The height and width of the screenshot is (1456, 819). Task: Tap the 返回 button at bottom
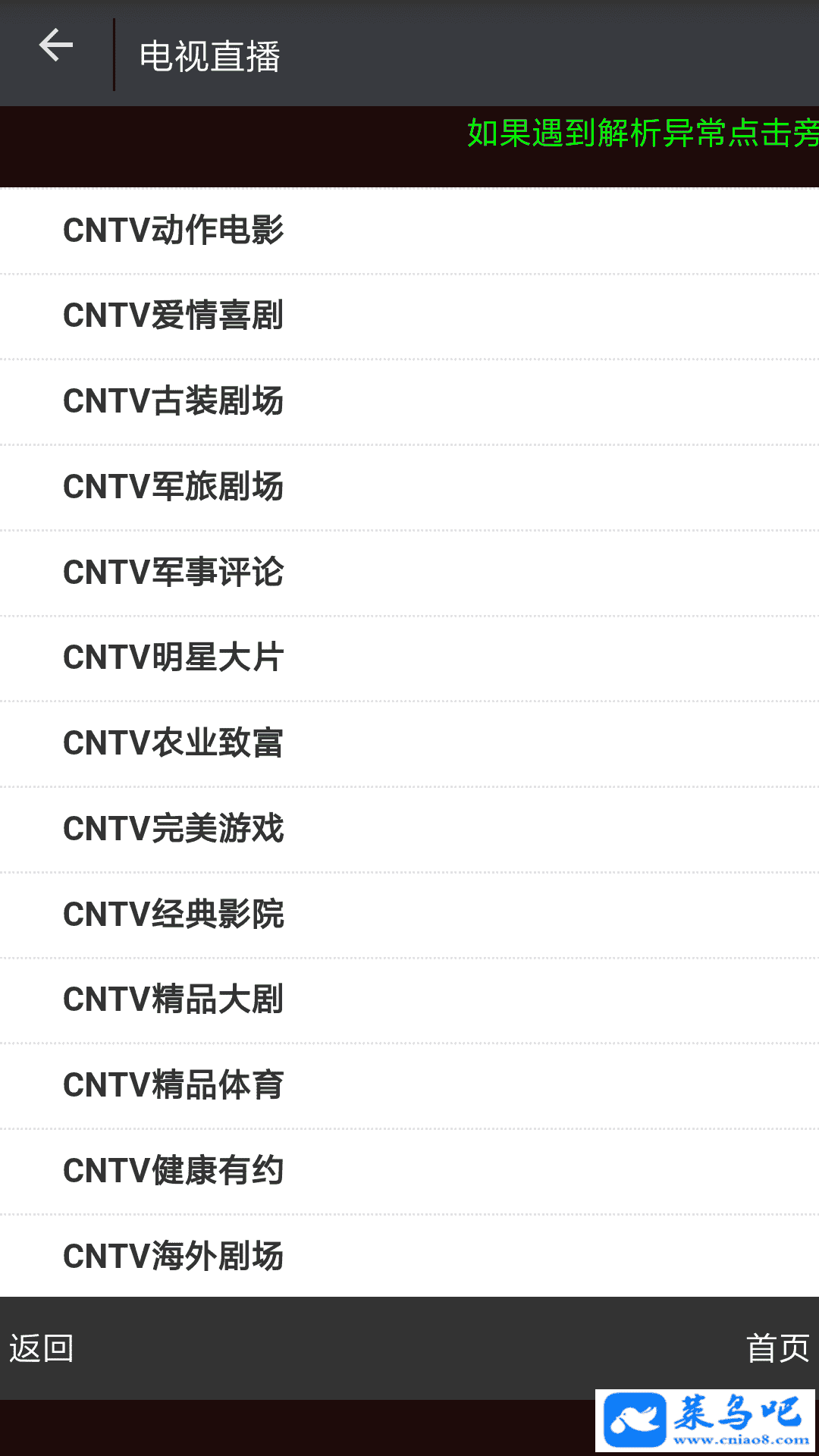click(x=42, y=1348)
